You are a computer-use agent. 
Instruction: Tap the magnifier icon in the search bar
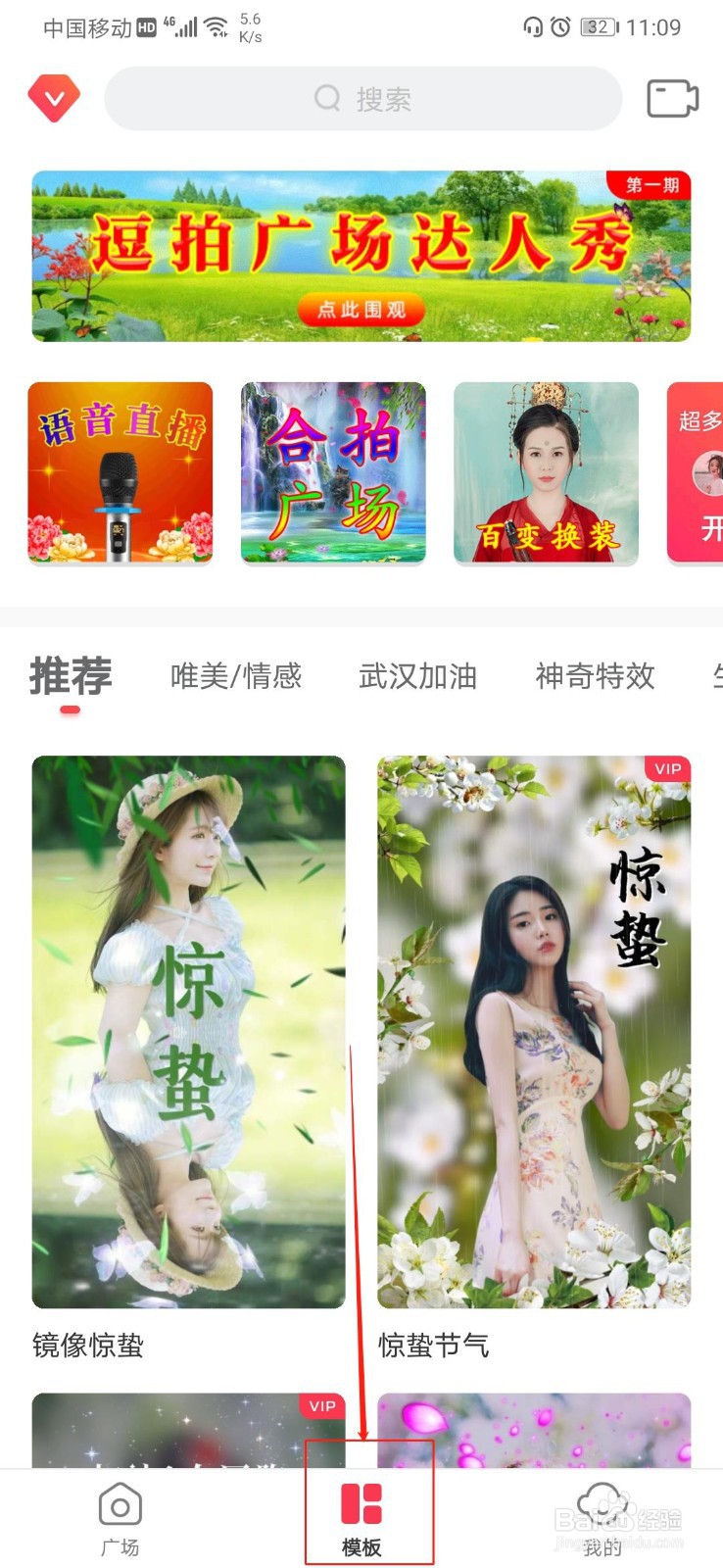tap(326, 99)
